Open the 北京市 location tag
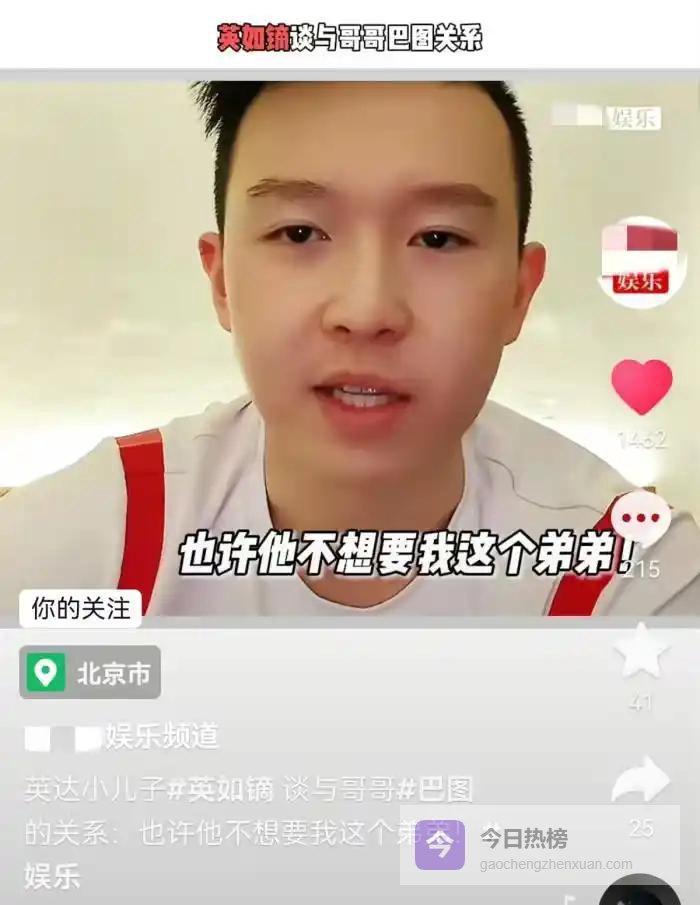Screen dimensions: 700x905 (90, 673)
